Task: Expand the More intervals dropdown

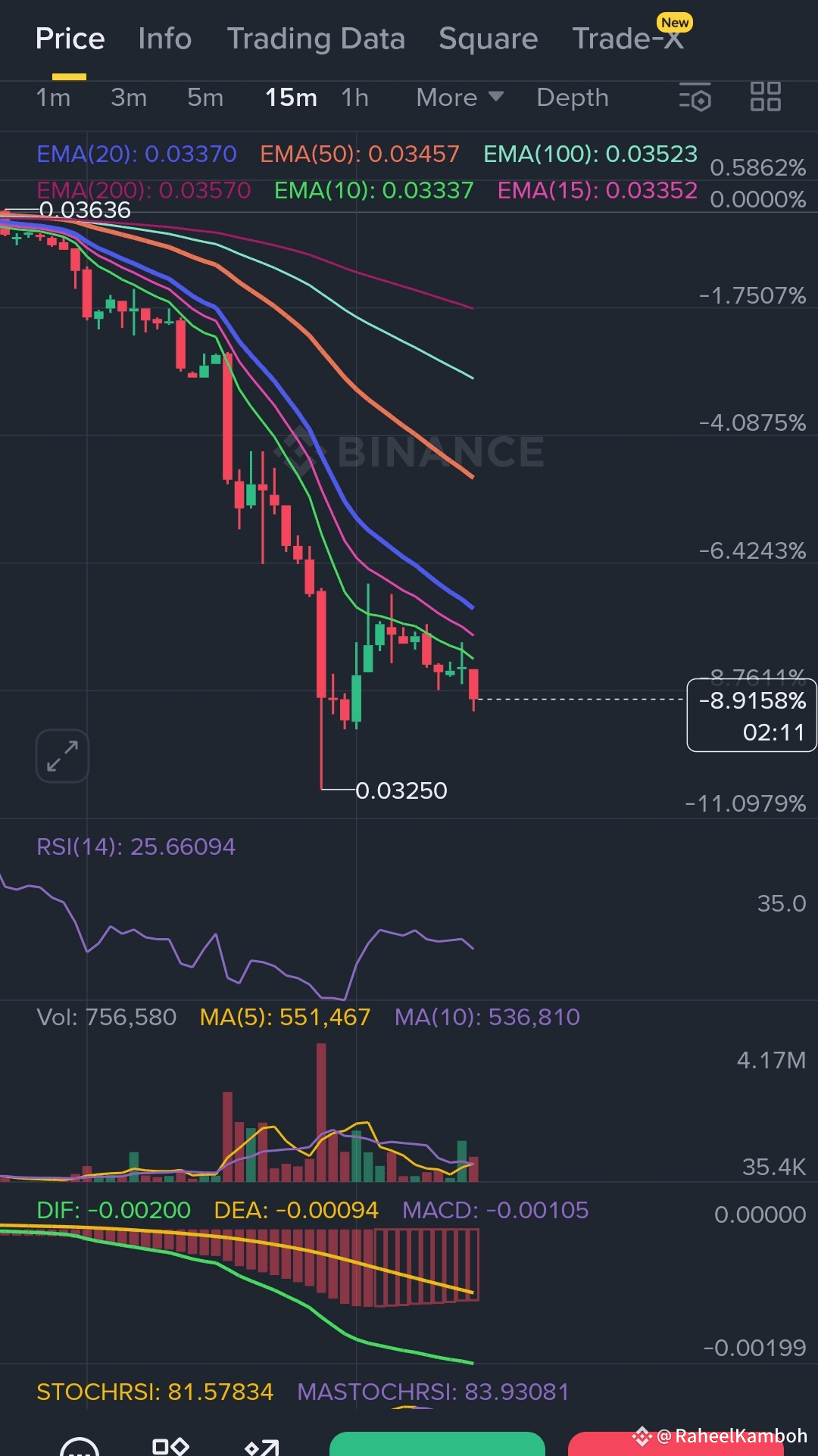Action: pyautogui.click(x=460, y=98)
